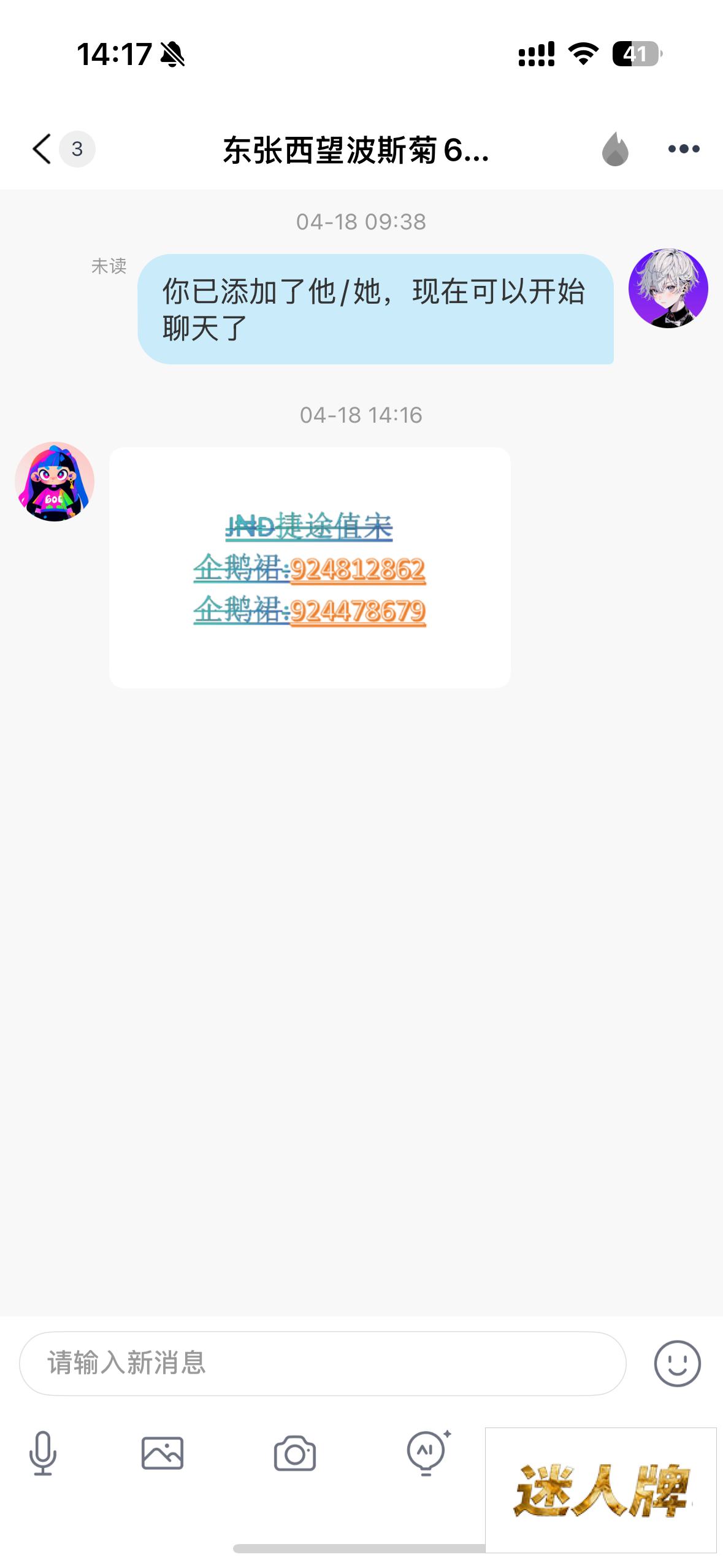Image resolution: width=723 pixels, height=1568 pixels.
Task: Open the AI lightbulb assistant
Action: (x=427, y=1453)
